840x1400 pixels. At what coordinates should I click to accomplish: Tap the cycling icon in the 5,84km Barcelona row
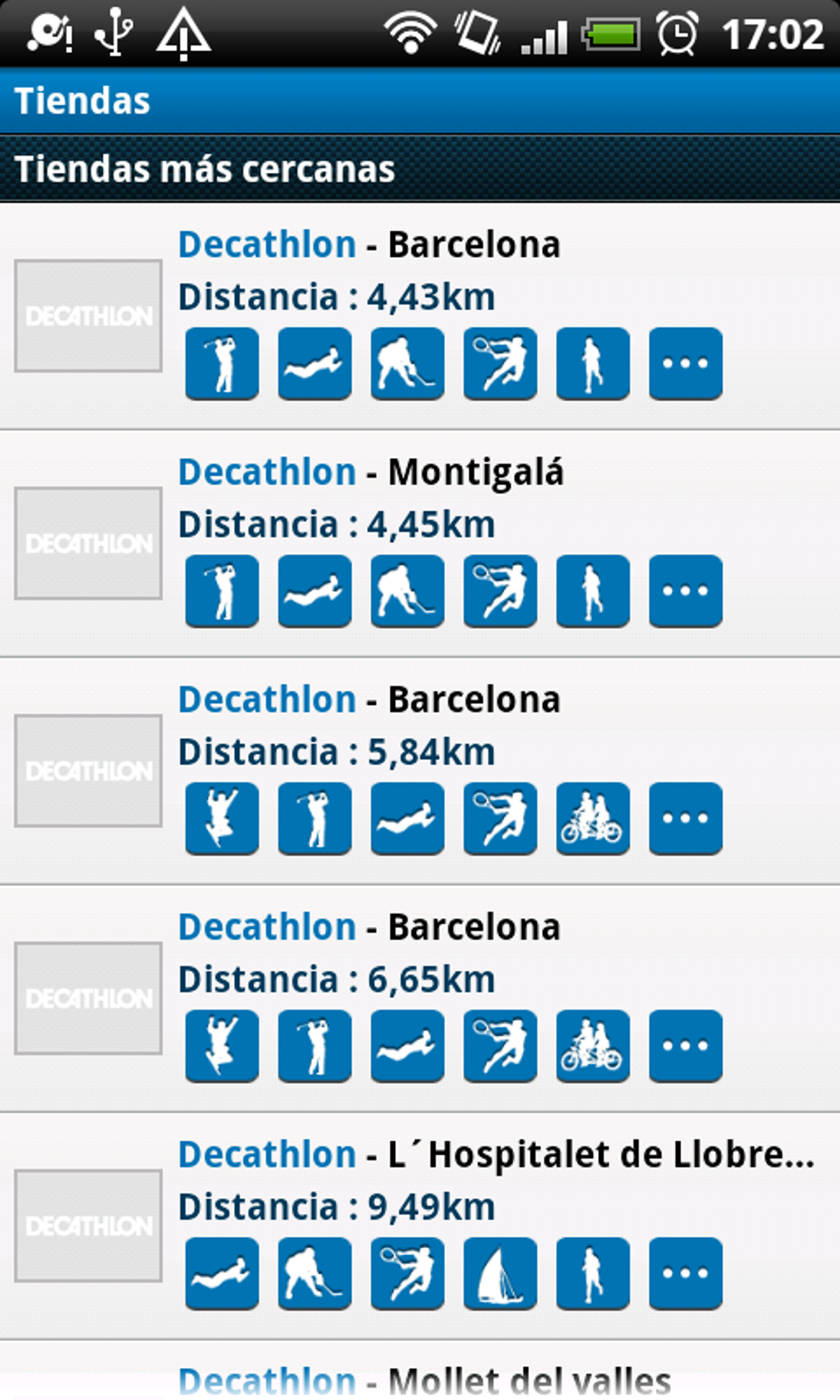(x=593, y=819)
